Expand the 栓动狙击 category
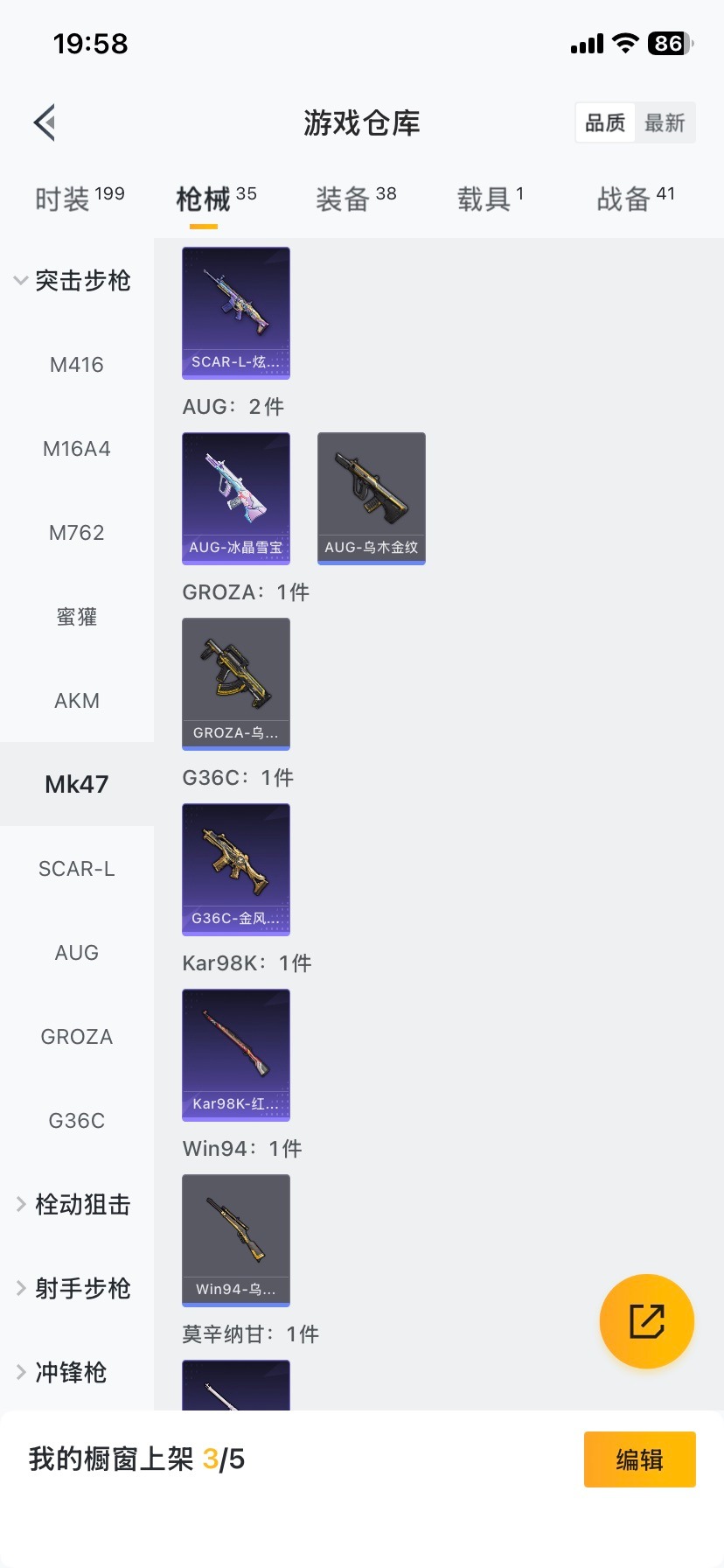The height and width of the screenshot is (1568, 724). click(x=73, y=1205)
